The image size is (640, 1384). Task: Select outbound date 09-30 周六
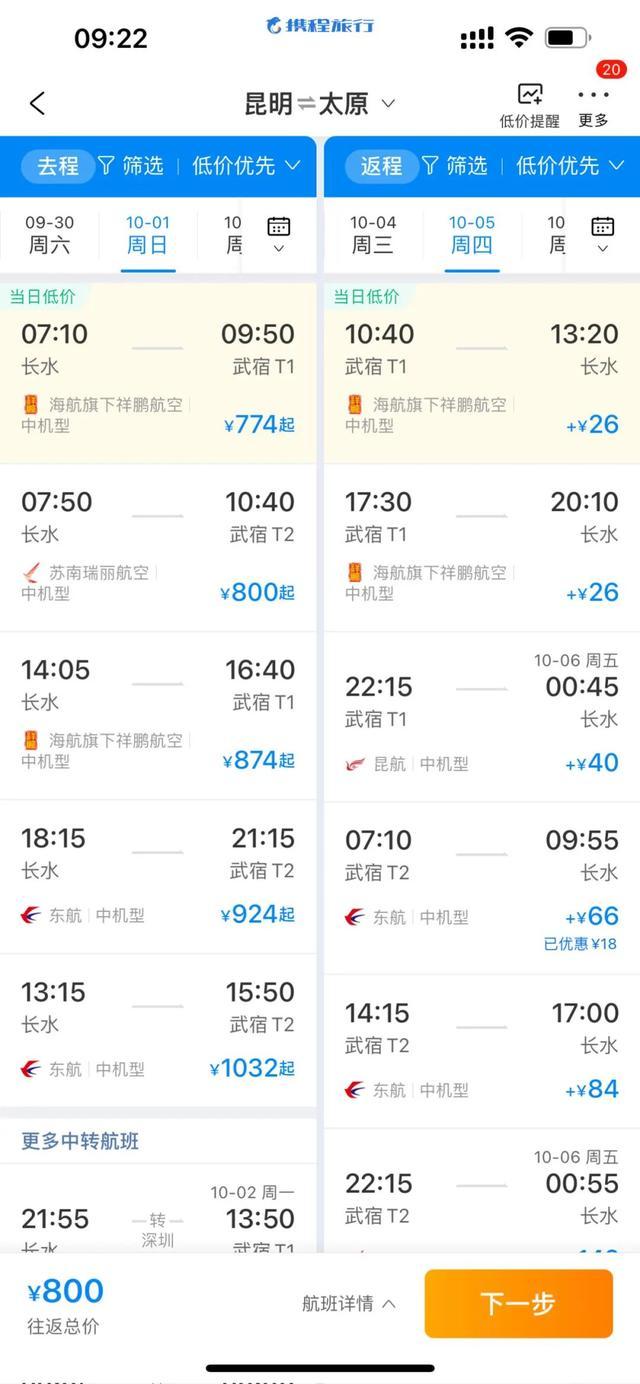[49, 234]
